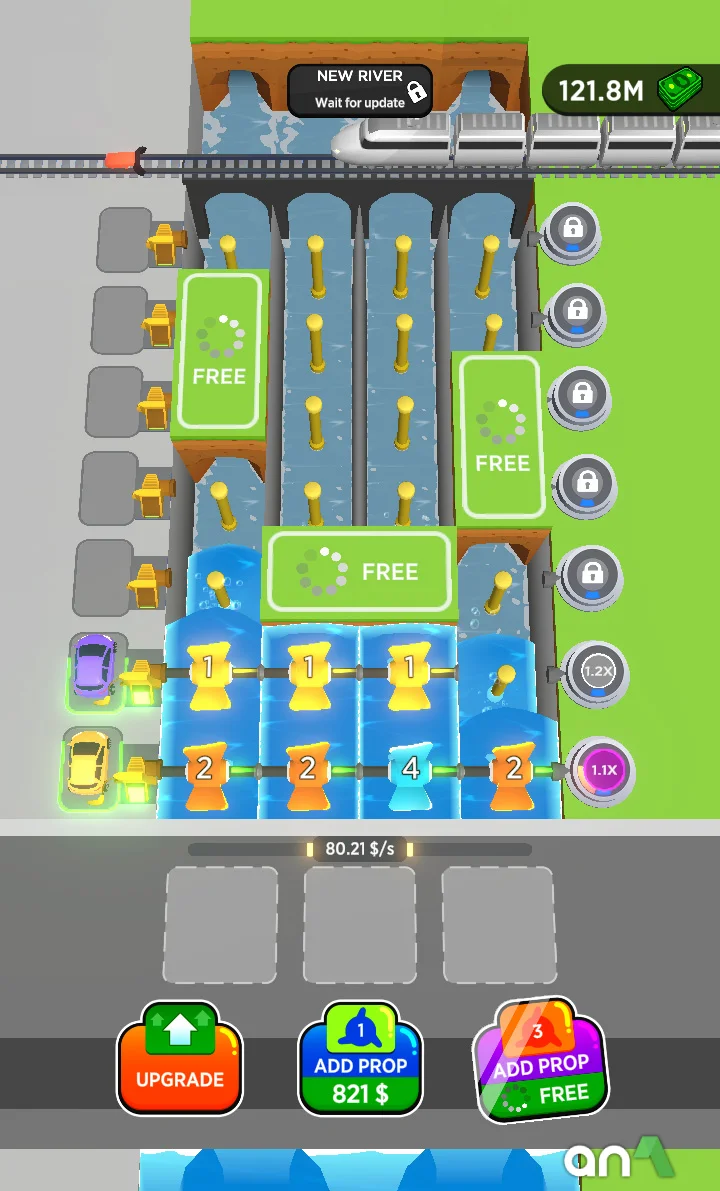
Task: Claim the upper-left FREE tile
Action: 219,350
